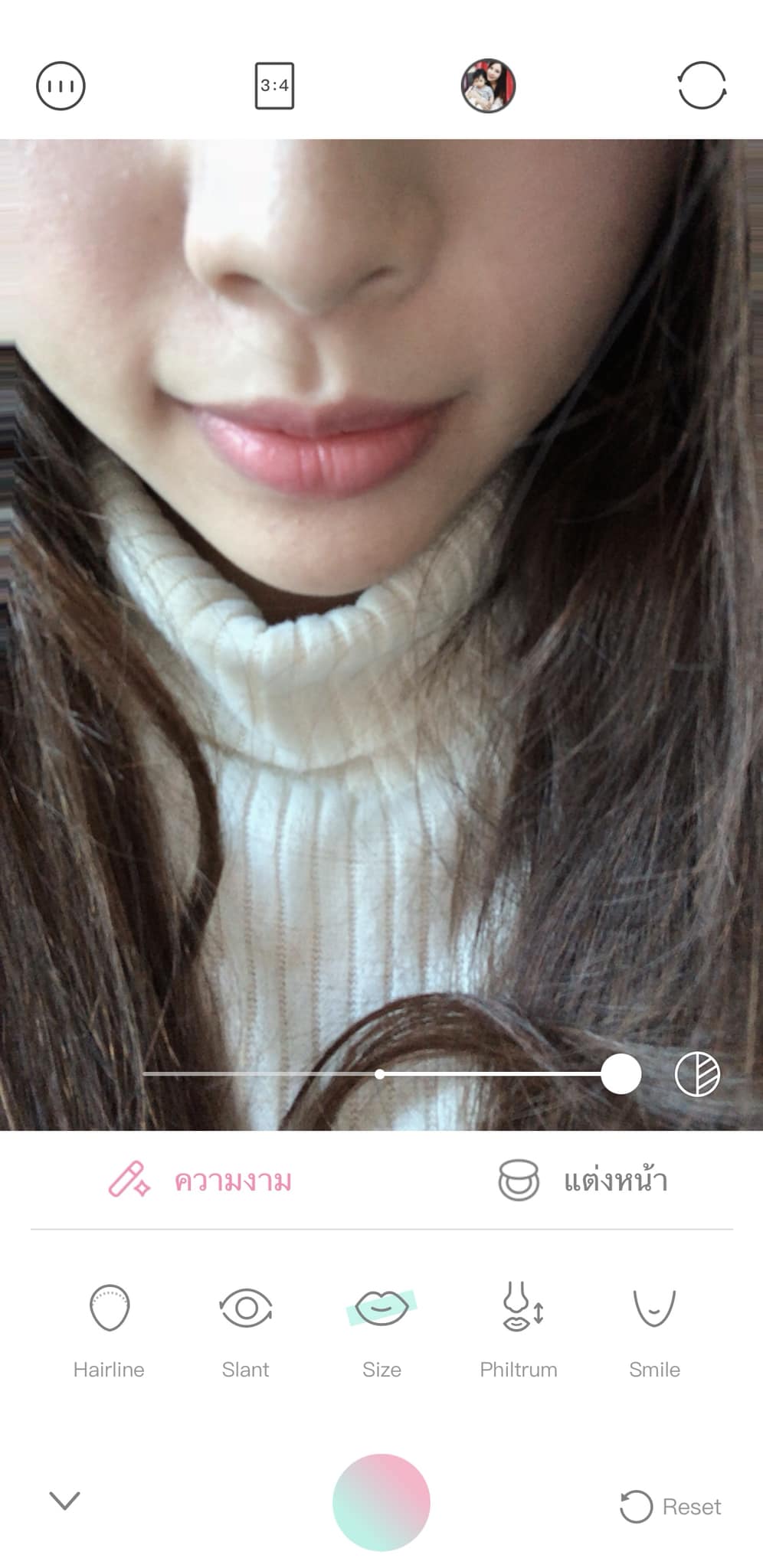Open the more options menu icon

click(61, 86)
